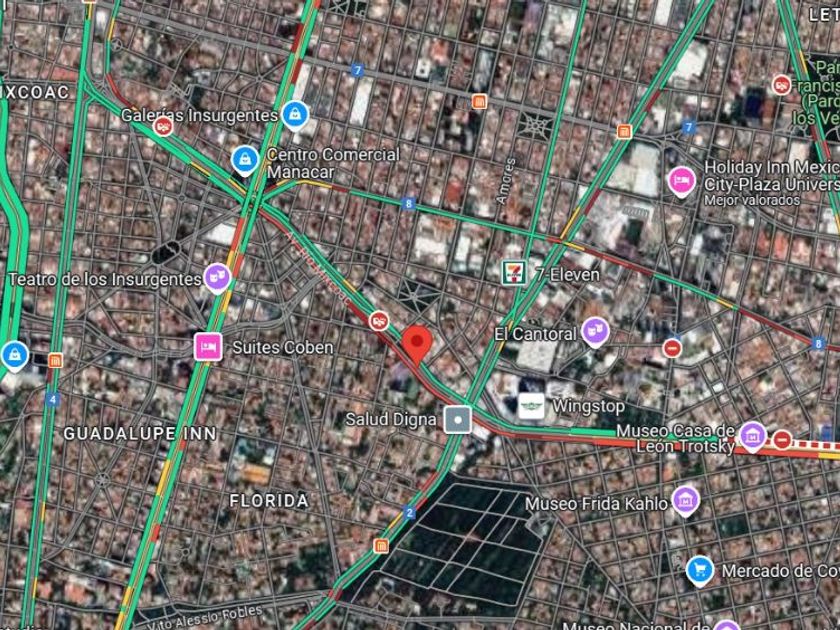Image resolution: width=840 pixels, height=630 pixels.
Task: Tap the Mercado de Coyoacán shopping pin
Action: (700, 571)
